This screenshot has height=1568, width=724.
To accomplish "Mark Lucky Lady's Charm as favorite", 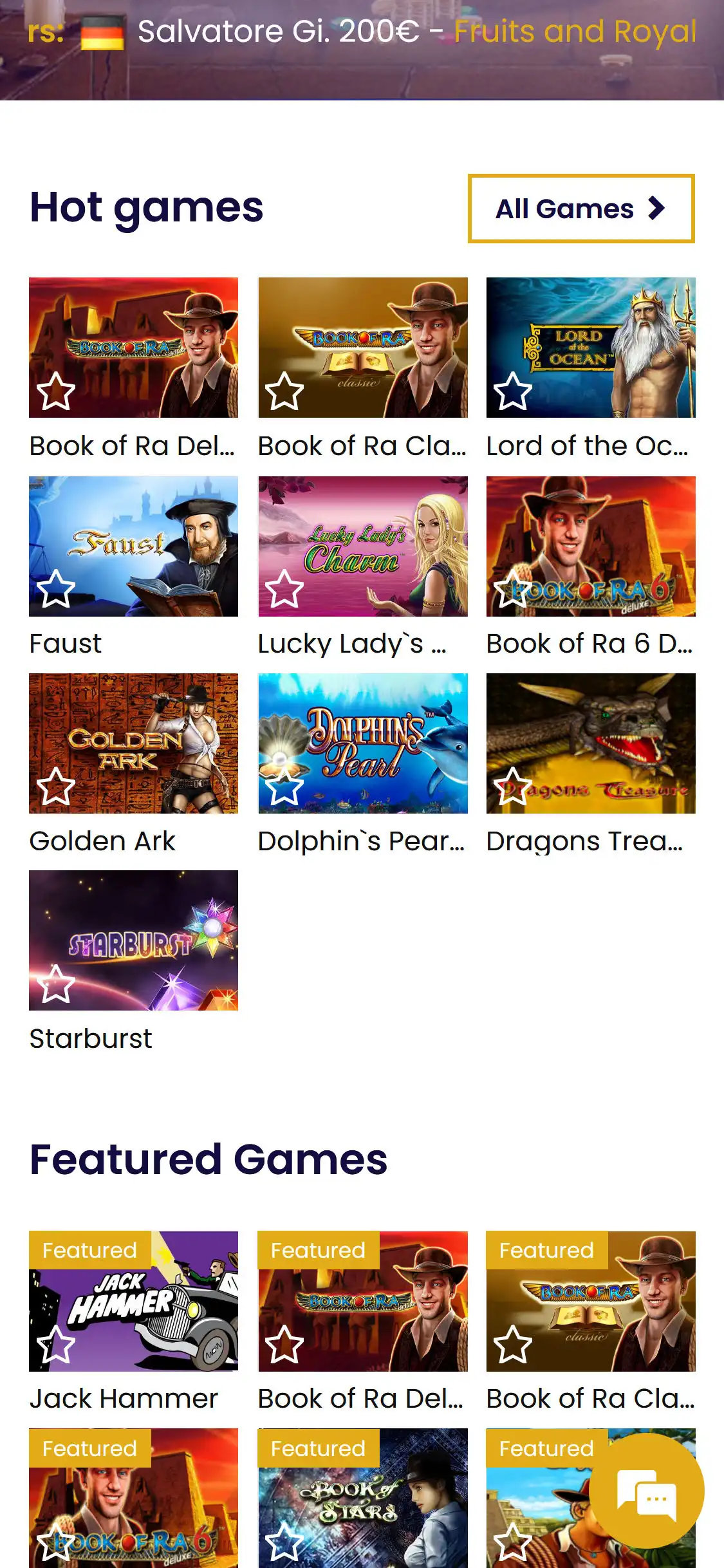I will (284, 588).
